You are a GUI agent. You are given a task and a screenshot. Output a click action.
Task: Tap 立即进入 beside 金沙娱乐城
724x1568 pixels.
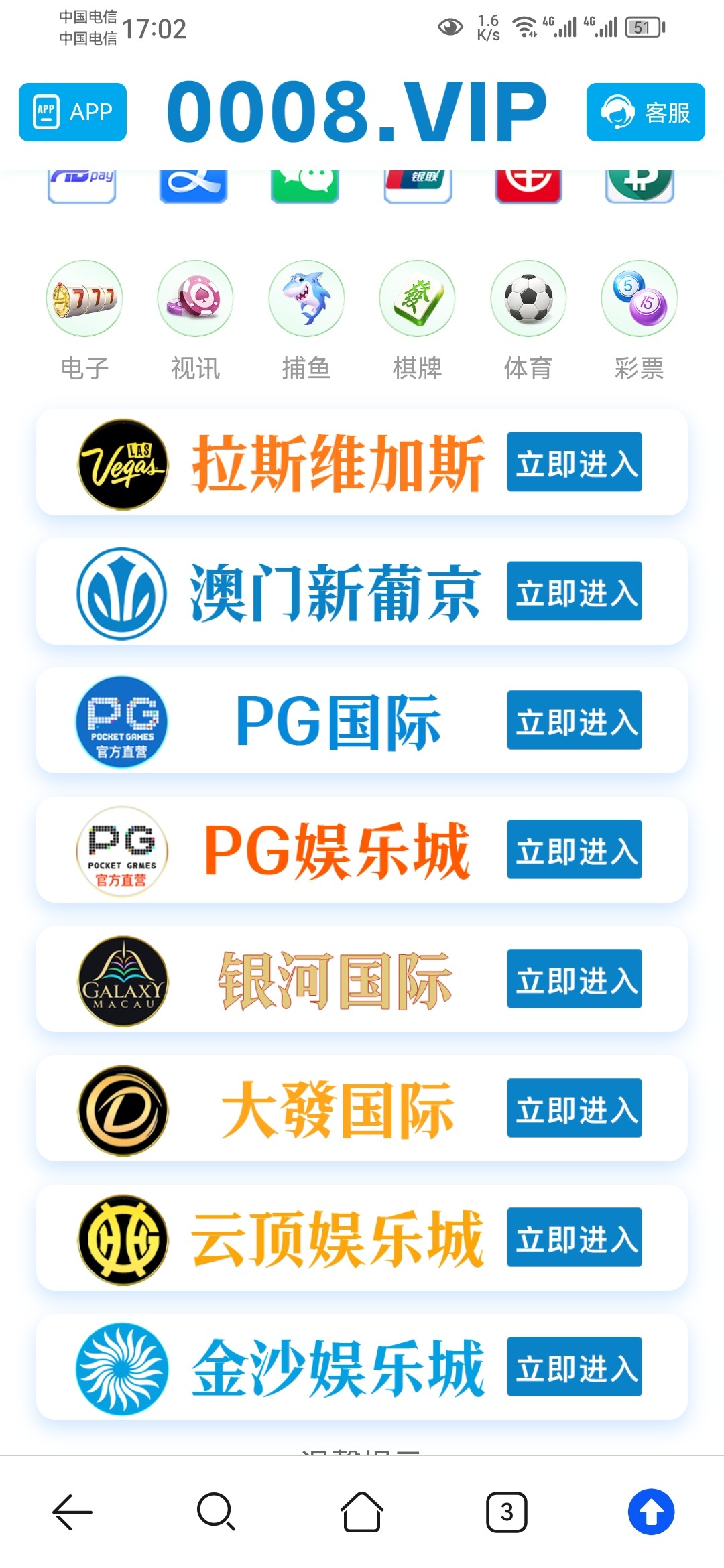[x=574, y=1367]
